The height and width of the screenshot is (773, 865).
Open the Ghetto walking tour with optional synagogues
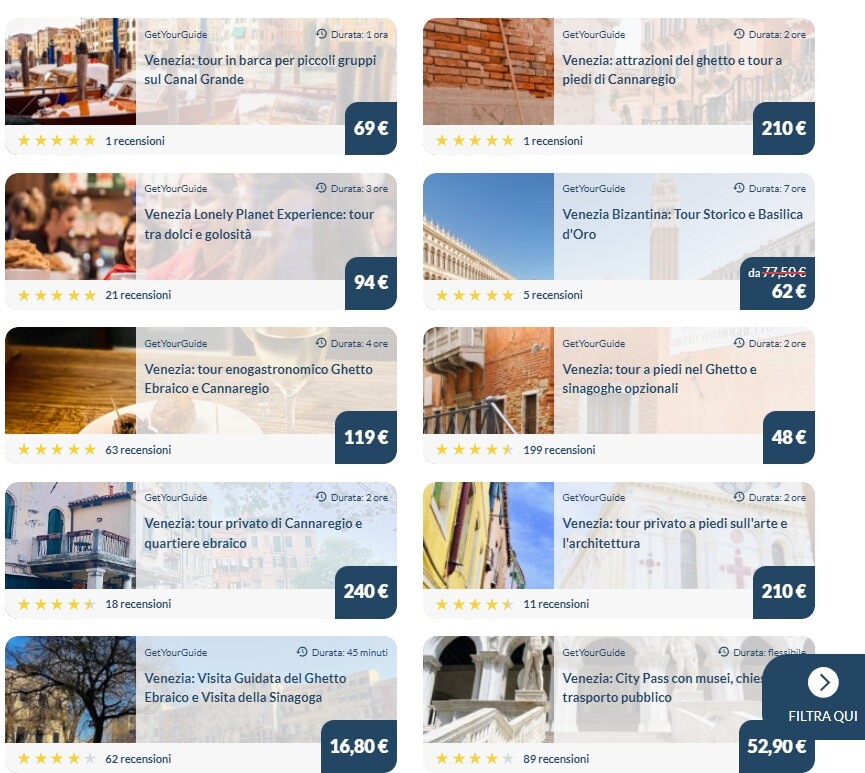pos(659,379)
